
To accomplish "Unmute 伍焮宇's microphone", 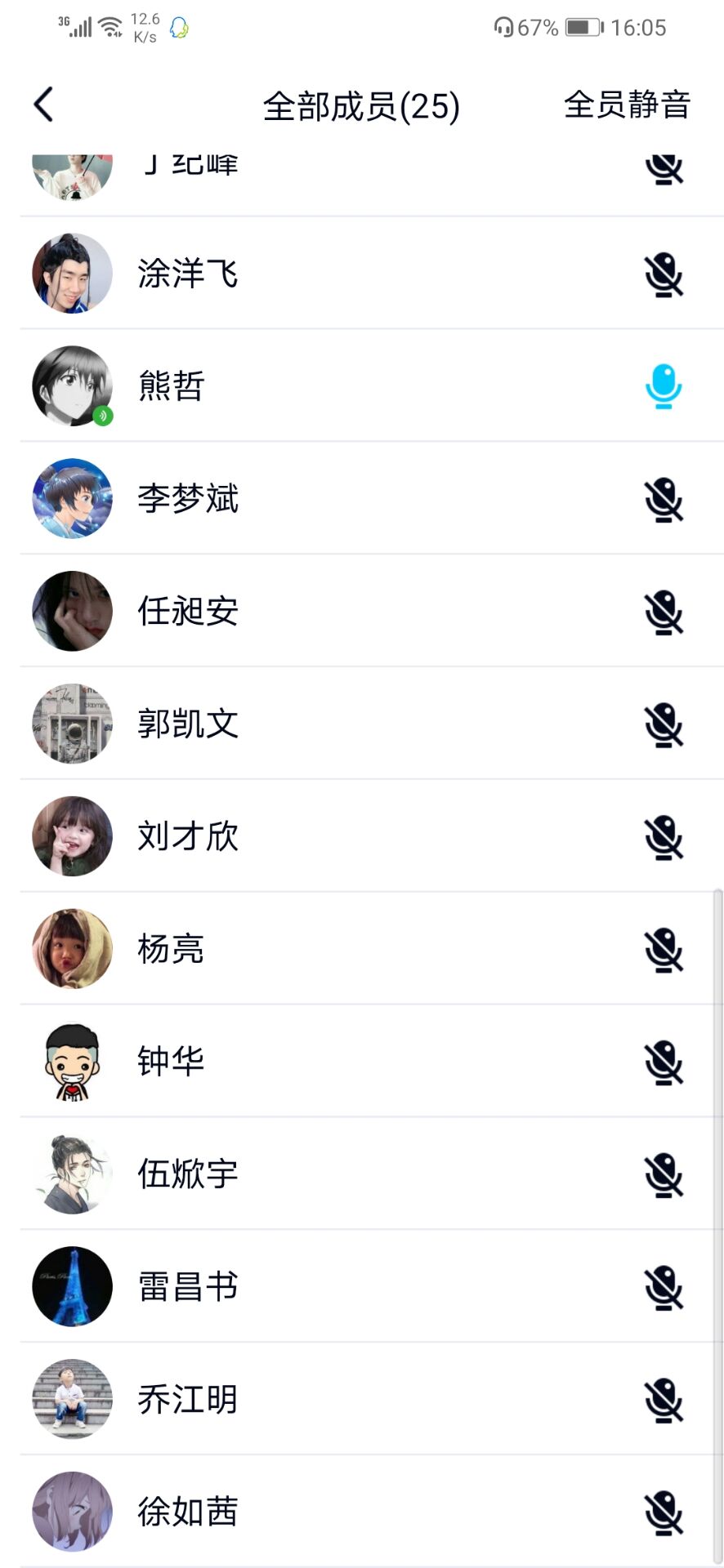I will 664,1175.
